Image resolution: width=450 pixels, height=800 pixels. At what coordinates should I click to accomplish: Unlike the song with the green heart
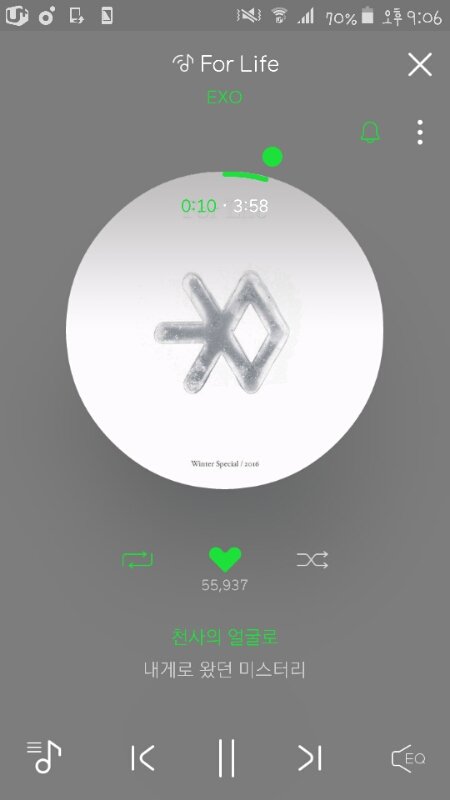(x=225, y=560)
